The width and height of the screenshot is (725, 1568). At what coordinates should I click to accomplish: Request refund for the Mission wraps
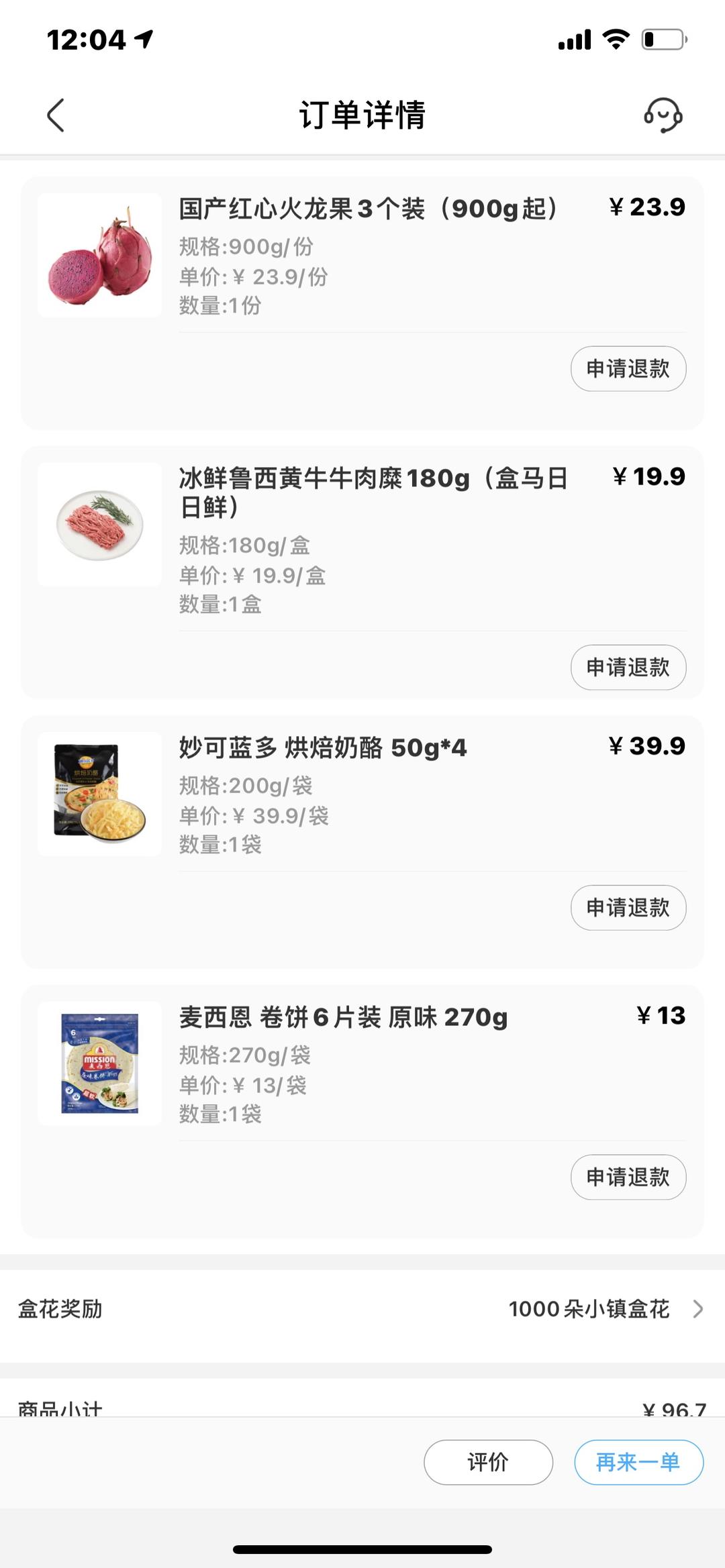tap(628, 1177)
